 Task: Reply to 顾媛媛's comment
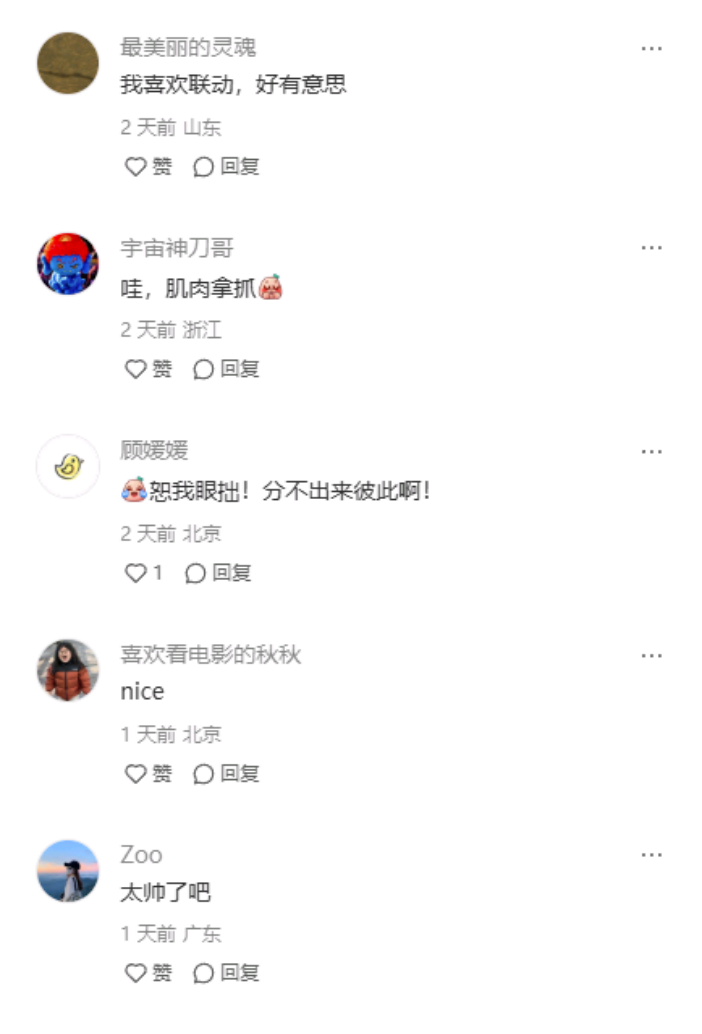(219, 573)
